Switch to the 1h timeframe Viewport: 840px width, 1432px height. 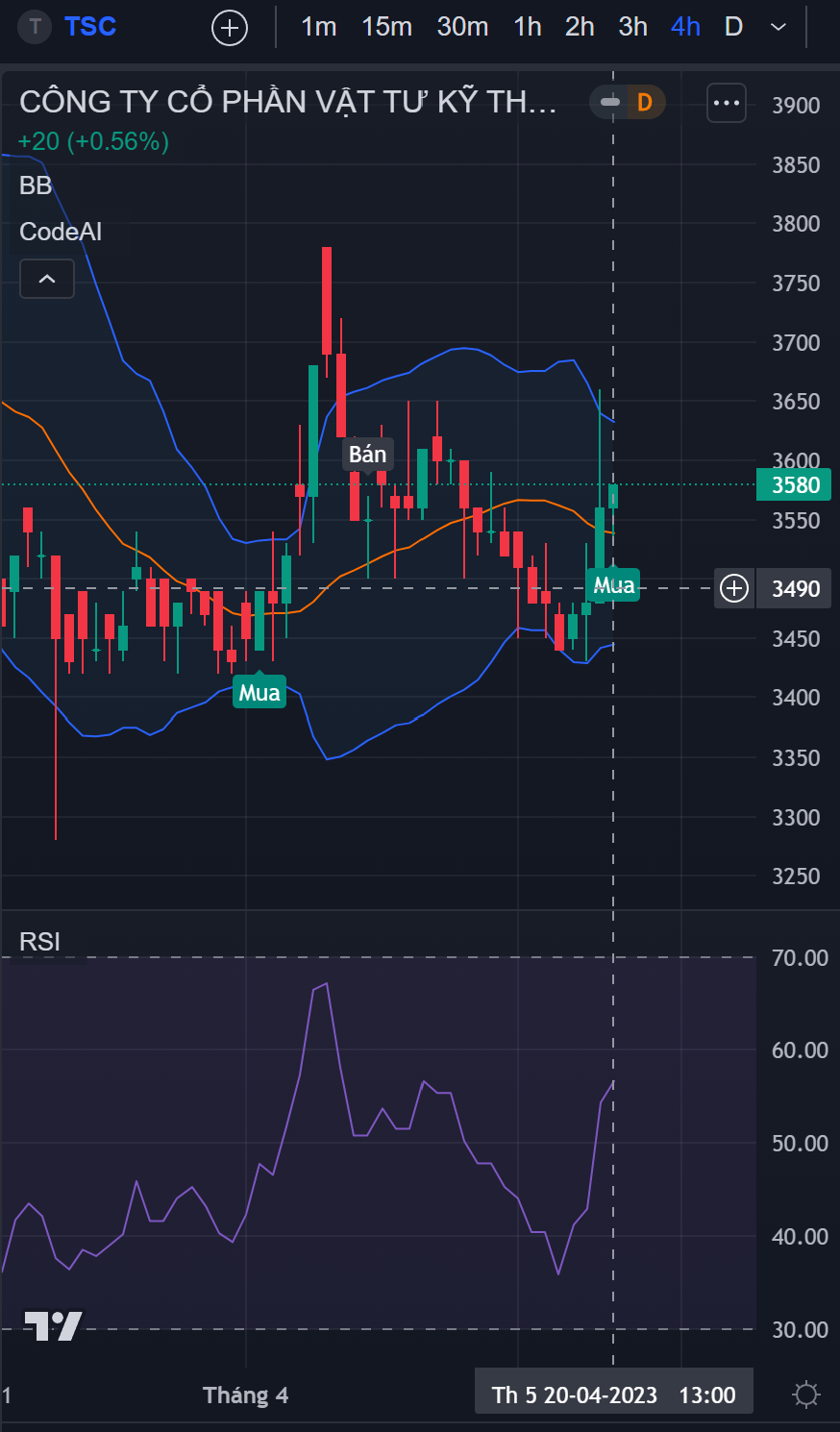(528, 27)
